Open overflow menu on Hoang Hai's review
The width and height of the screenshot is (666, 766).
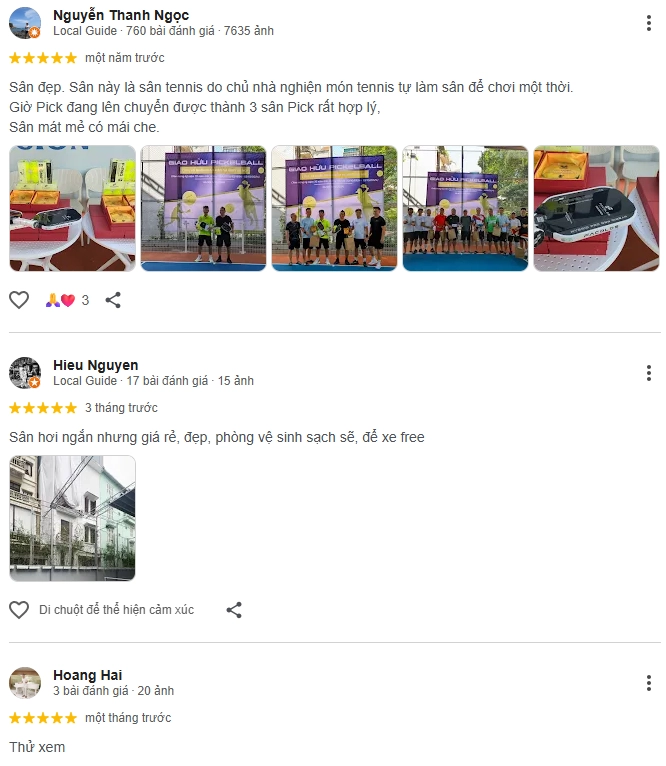click(x=648, y=683)
